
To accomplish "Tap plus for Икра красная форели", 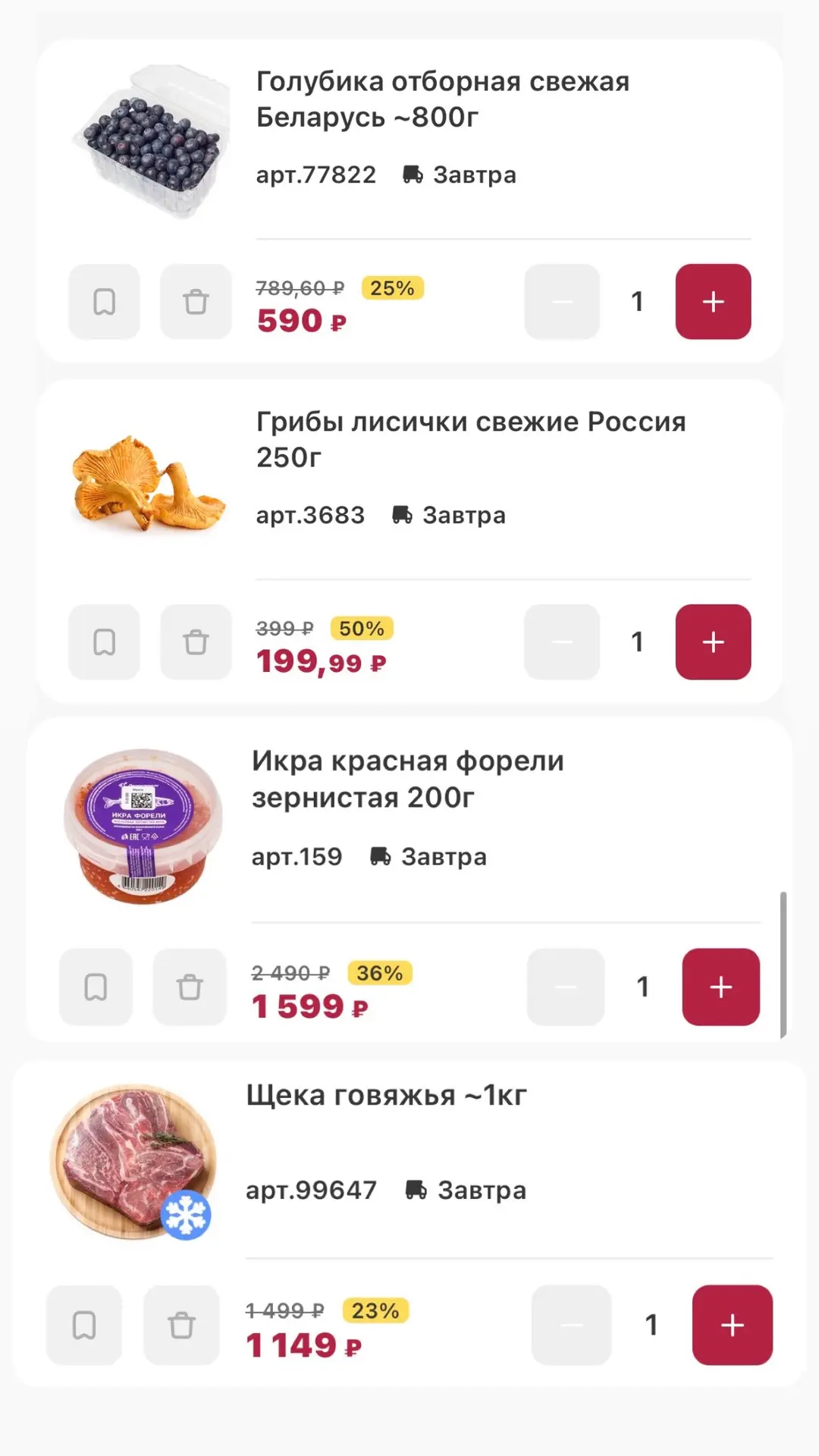I will (x=720, y=987).
